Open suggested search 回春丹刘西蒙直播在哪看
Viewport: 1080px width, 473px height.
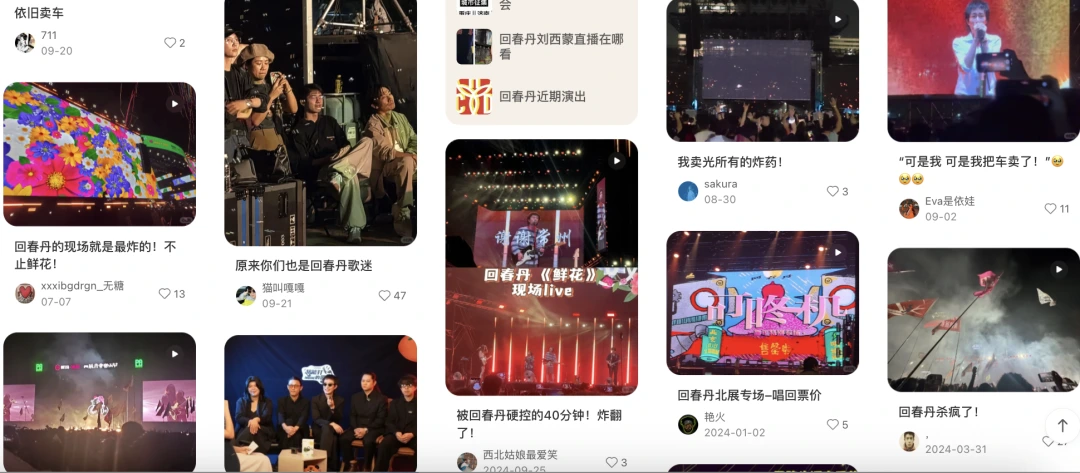coord(561,46)
